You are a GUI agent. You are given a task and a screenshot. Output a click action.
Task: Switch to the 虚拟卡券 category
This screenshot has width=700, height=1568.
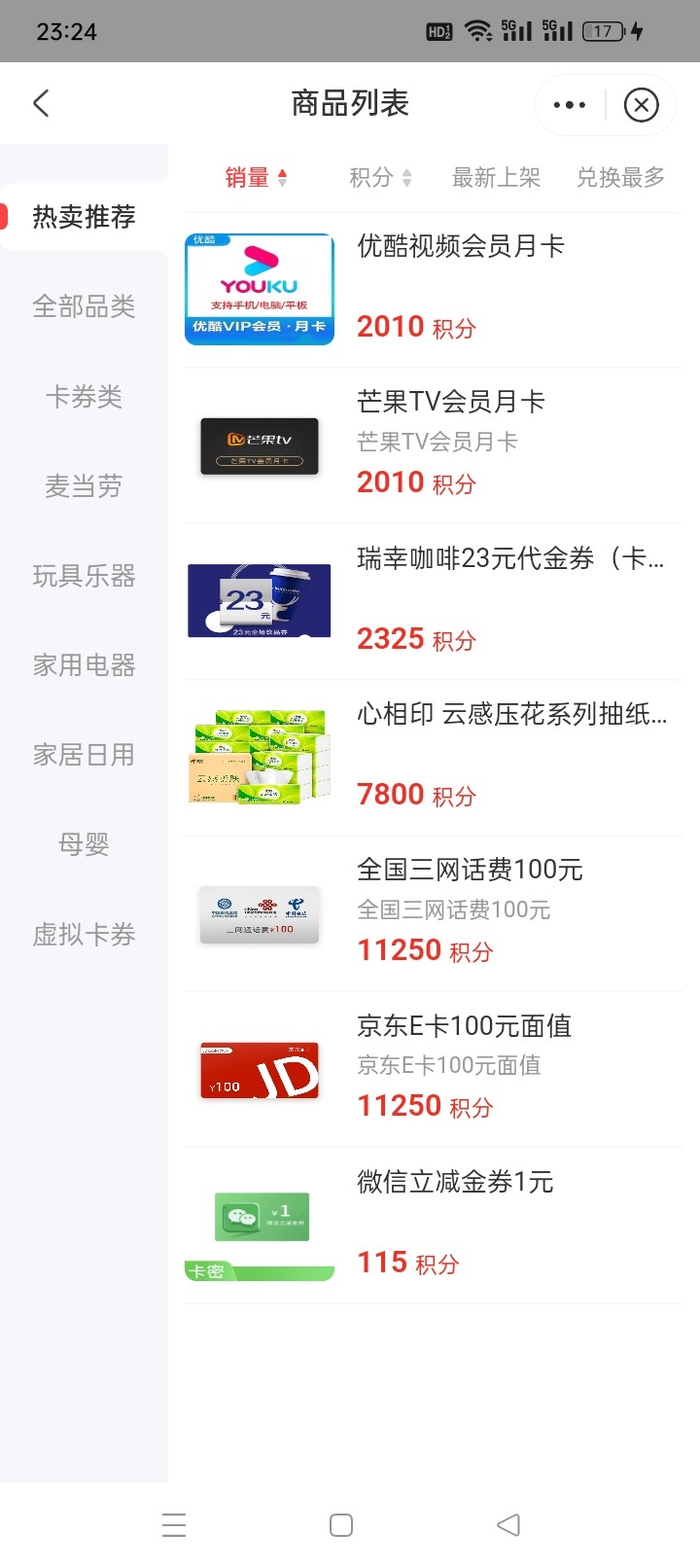[84, 935]
